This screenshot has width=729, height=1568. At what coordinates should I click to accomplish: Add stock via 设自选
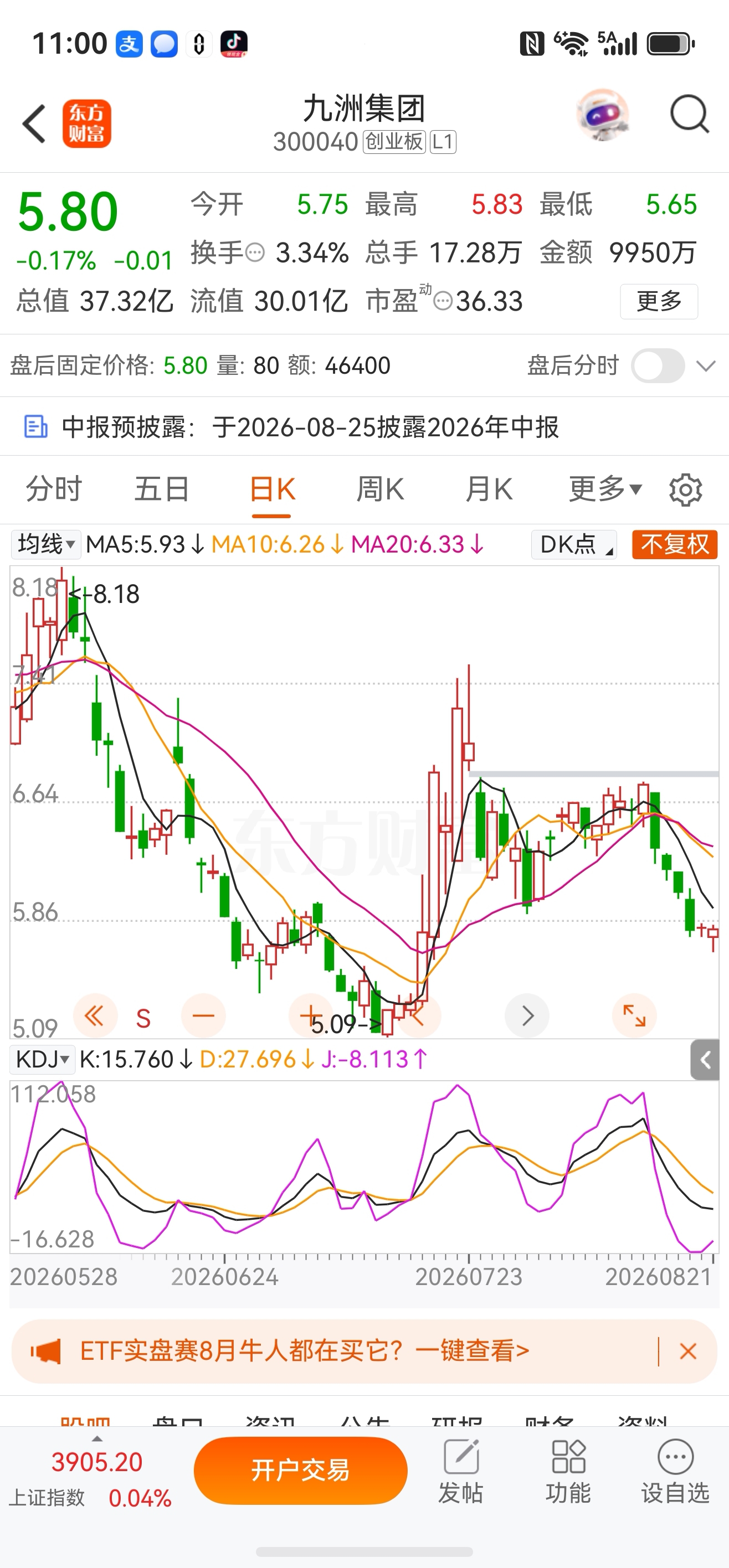click(x=675, y=1472)
